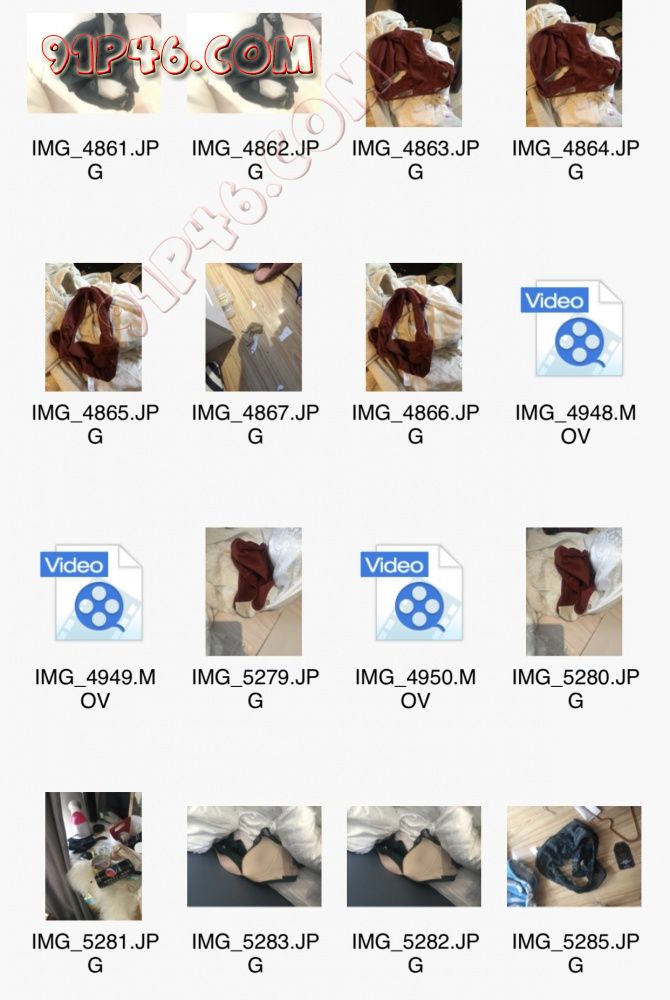Play the video IMG_4949.MOV
670x1000 pixels.
click(x=94, y=593)
